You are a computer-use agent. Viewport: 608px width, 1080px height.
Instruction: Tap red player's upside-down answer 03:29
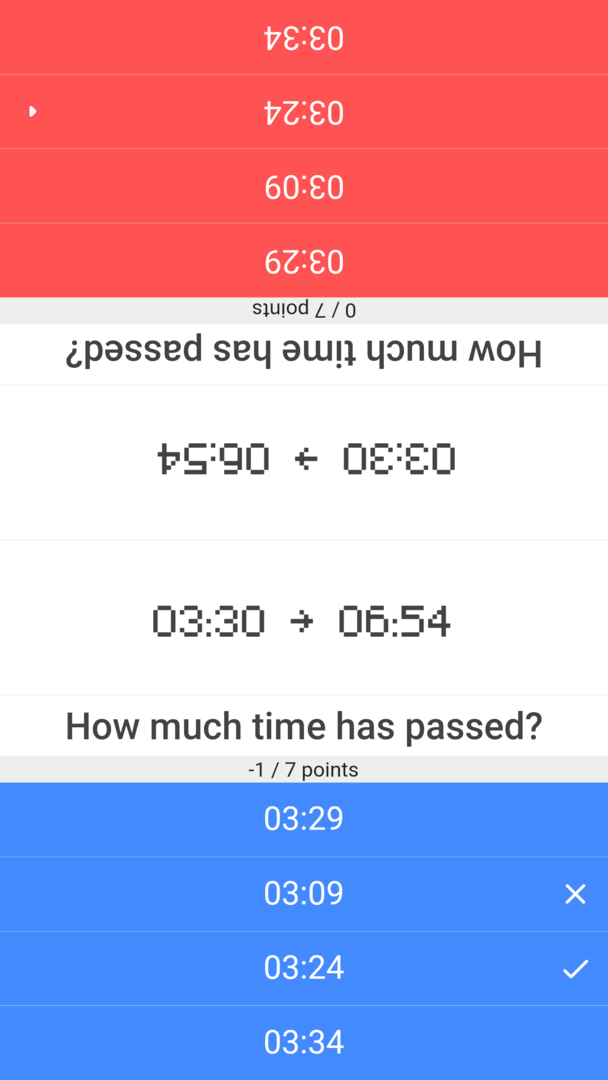pos(304,261)
